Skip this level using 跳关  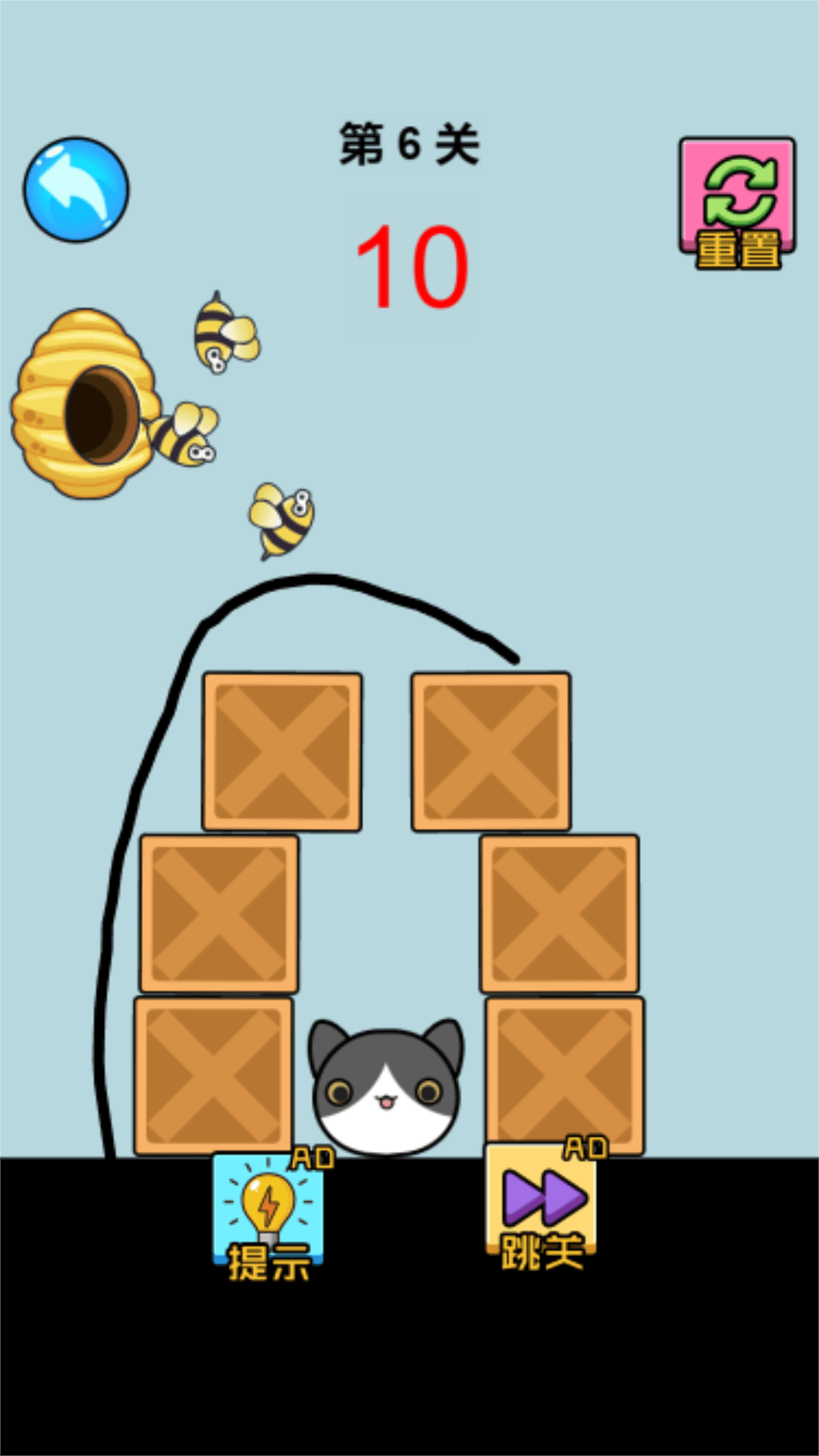click(x=543, y=1203)
